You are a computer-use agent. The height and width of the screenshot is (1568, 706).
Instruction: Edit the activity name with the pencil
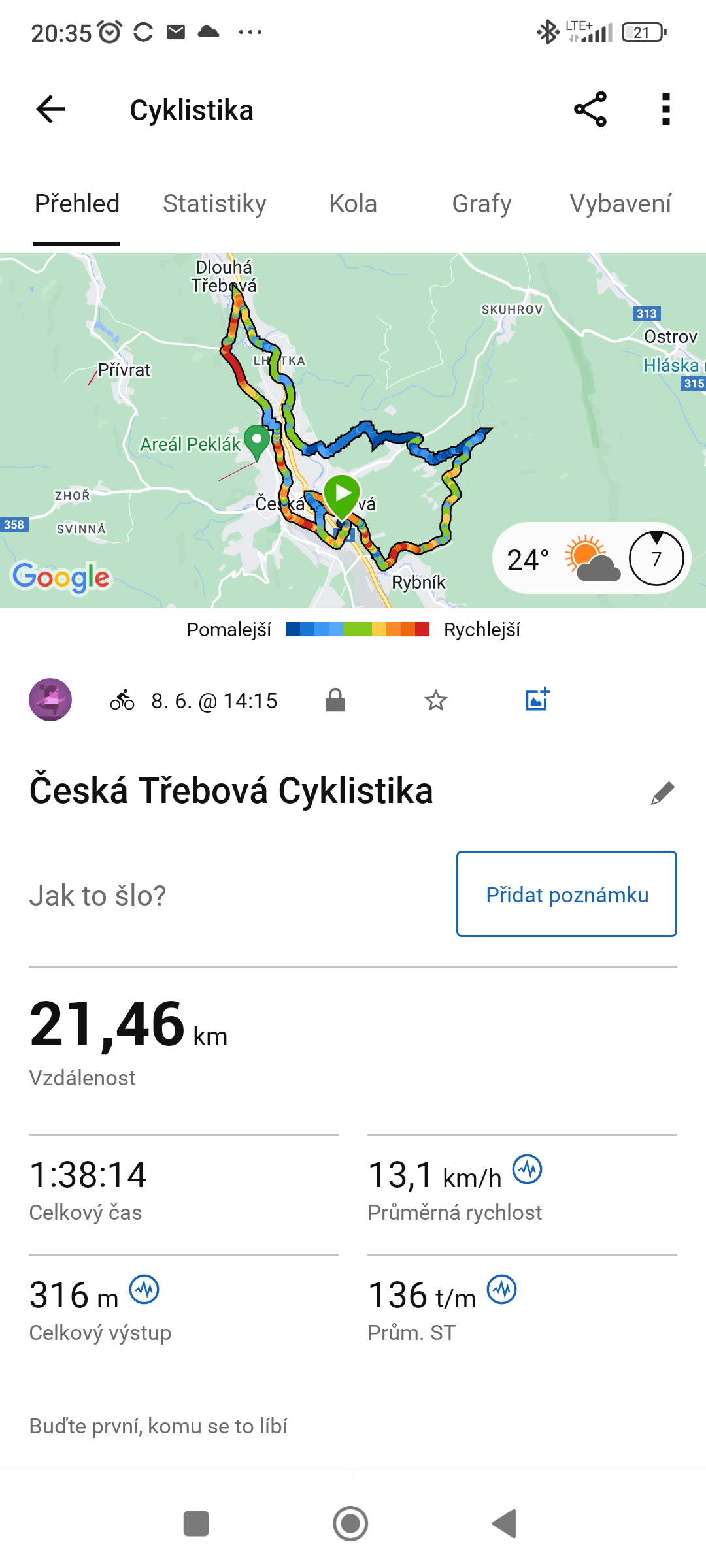662,793
